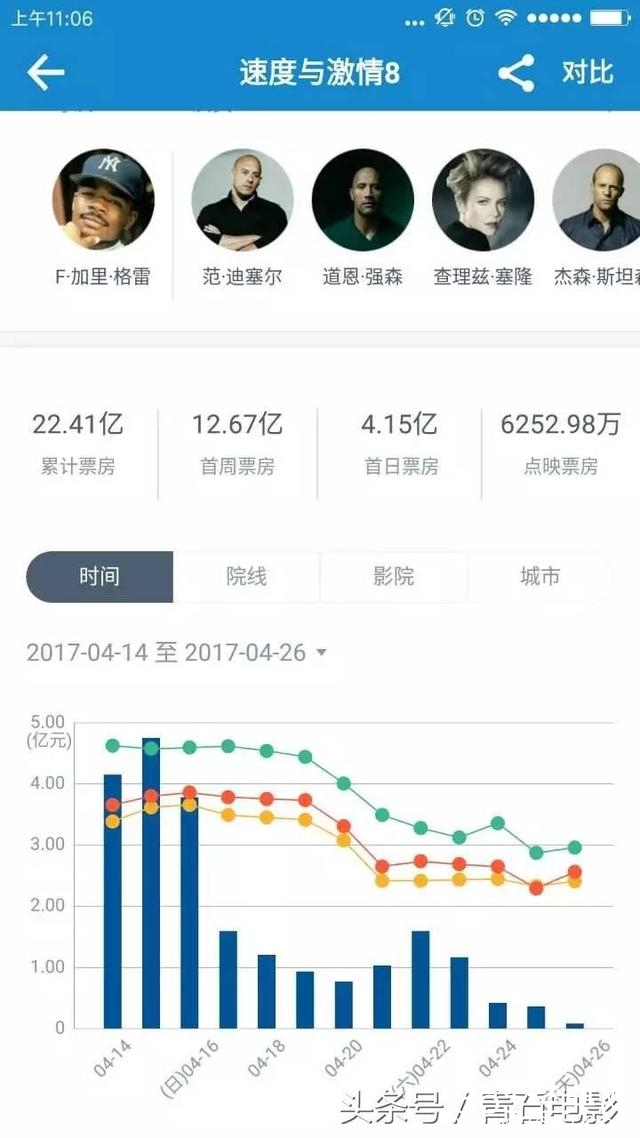
Task: Open F·加里·格雷's profile
Action: pos(103,200)
